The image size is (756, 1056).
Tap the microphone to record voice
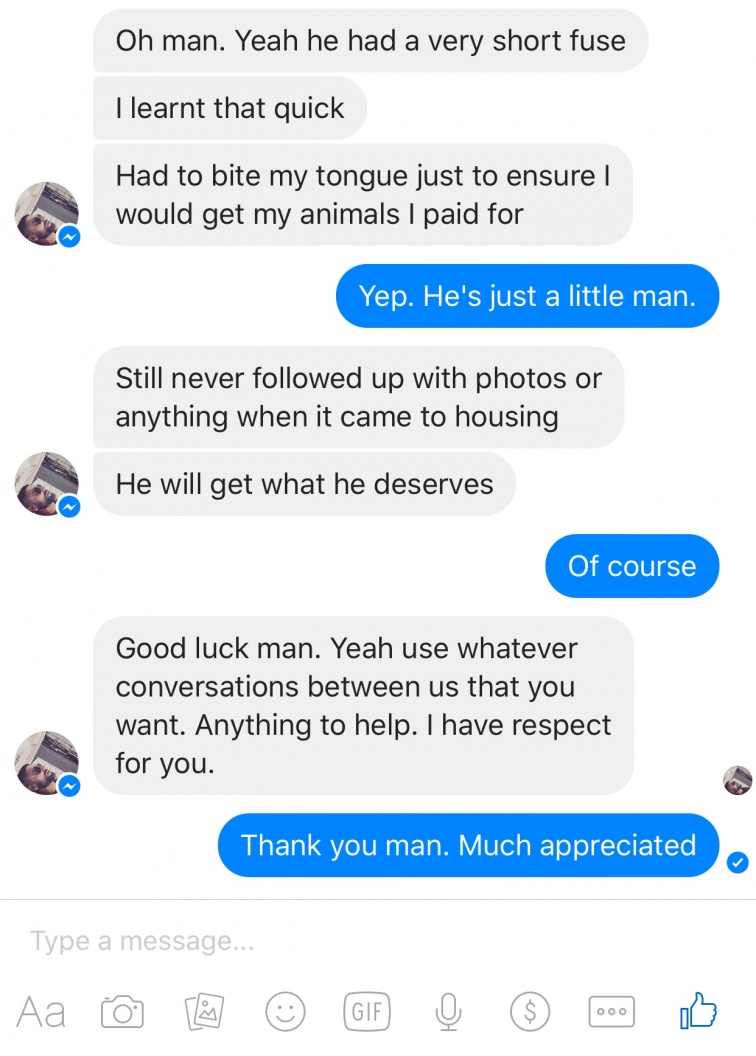pyautogui.click(x=448, y=1012)
